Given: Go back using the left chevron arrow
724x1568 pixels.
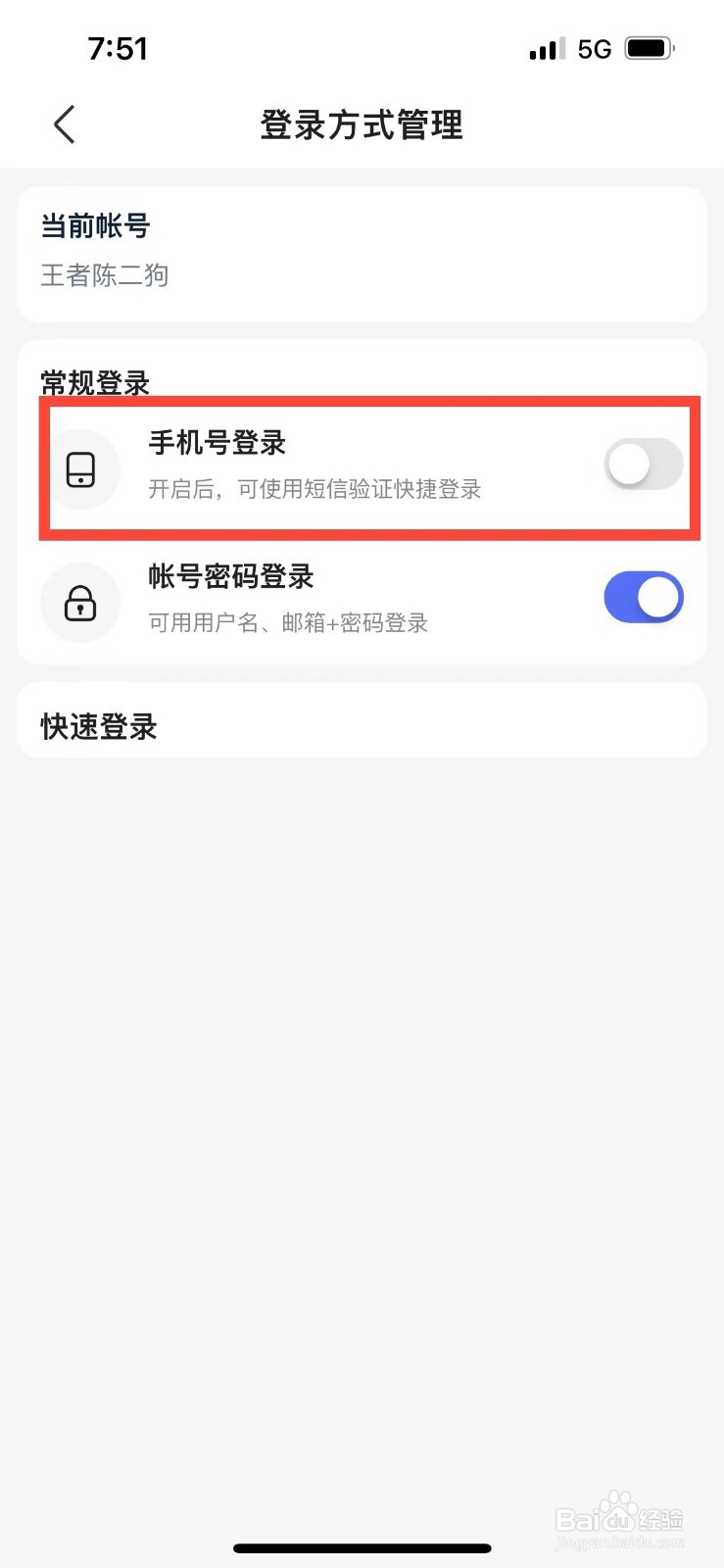Looking at the screenshot, I should click(x=63, y=124).
